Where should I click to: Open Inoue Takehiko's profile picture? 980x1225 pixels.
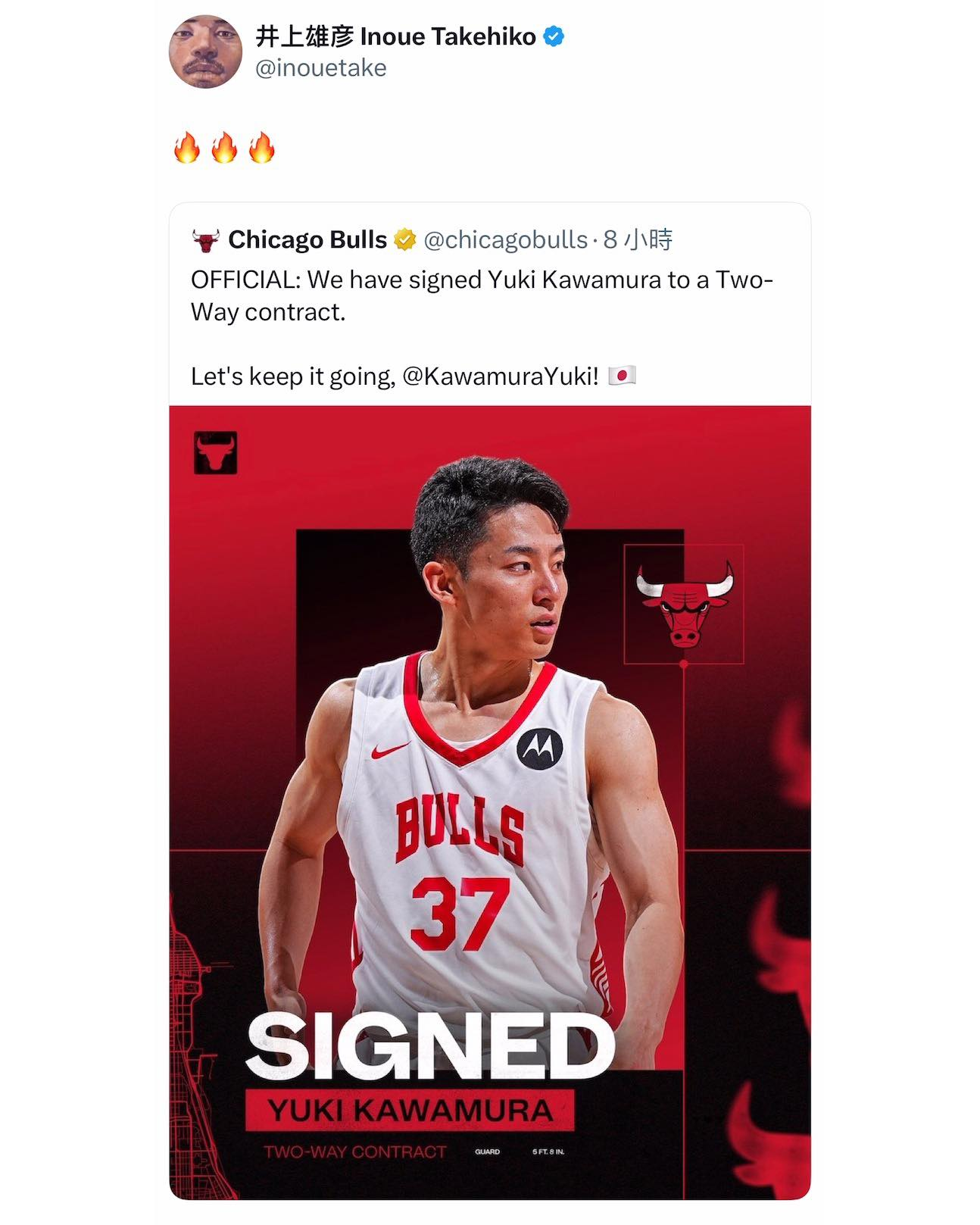205,52
